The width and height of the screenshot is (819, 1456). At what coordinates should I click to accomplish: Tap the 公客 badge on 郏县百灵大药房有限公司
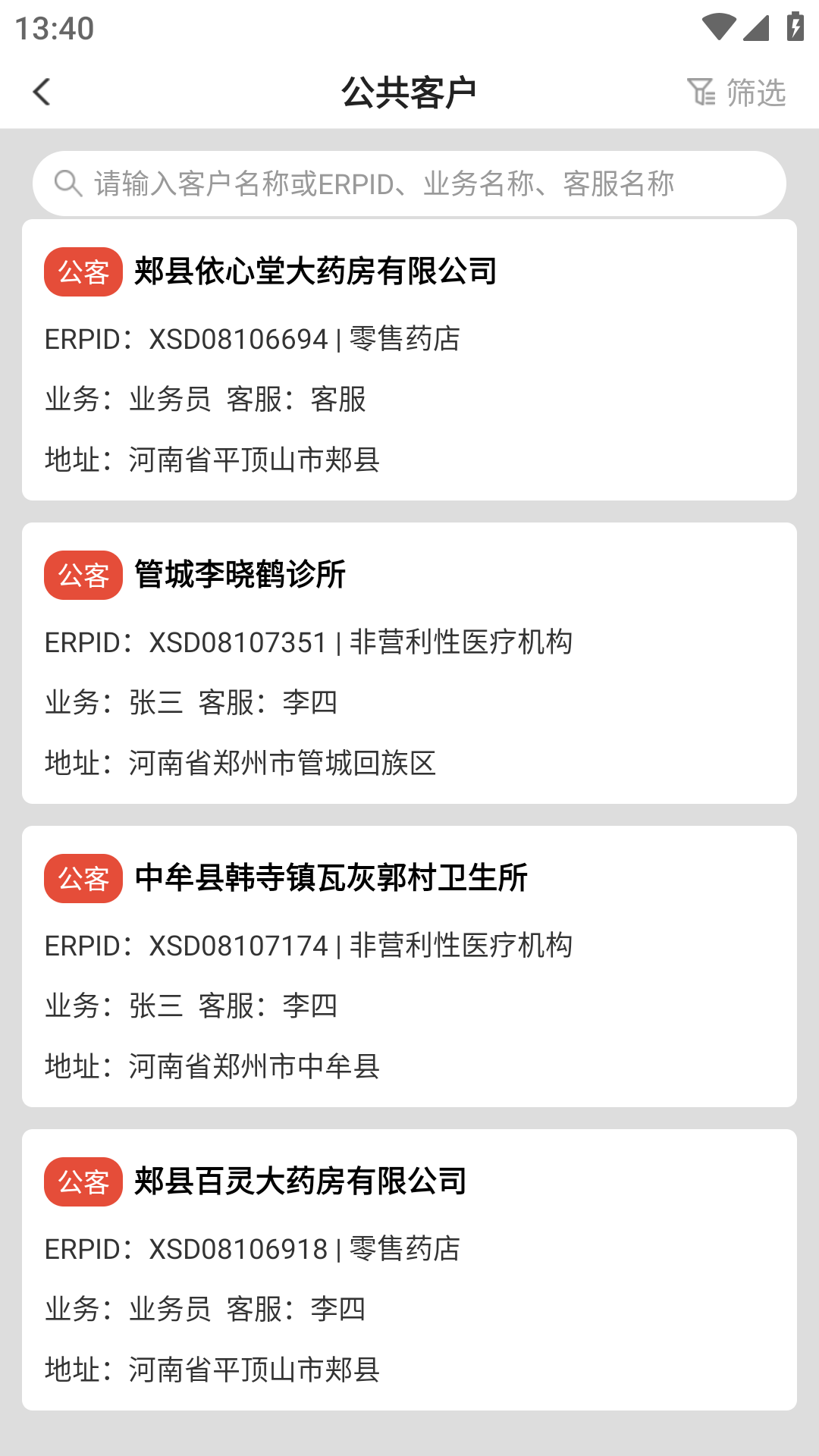[x=83, y=1180]
